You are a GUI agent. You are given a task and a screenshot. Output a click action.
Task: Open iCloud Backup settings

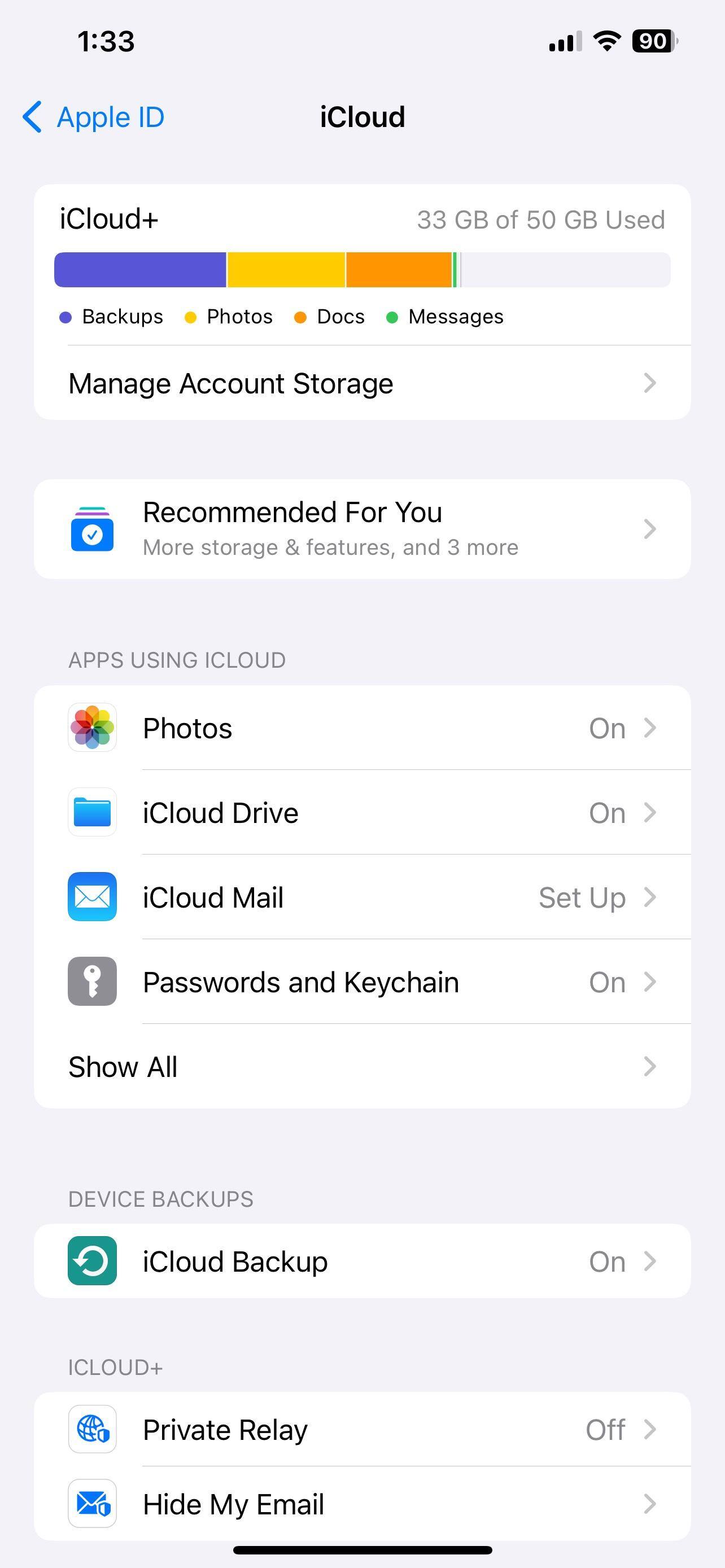click(x=361, y=1261)
